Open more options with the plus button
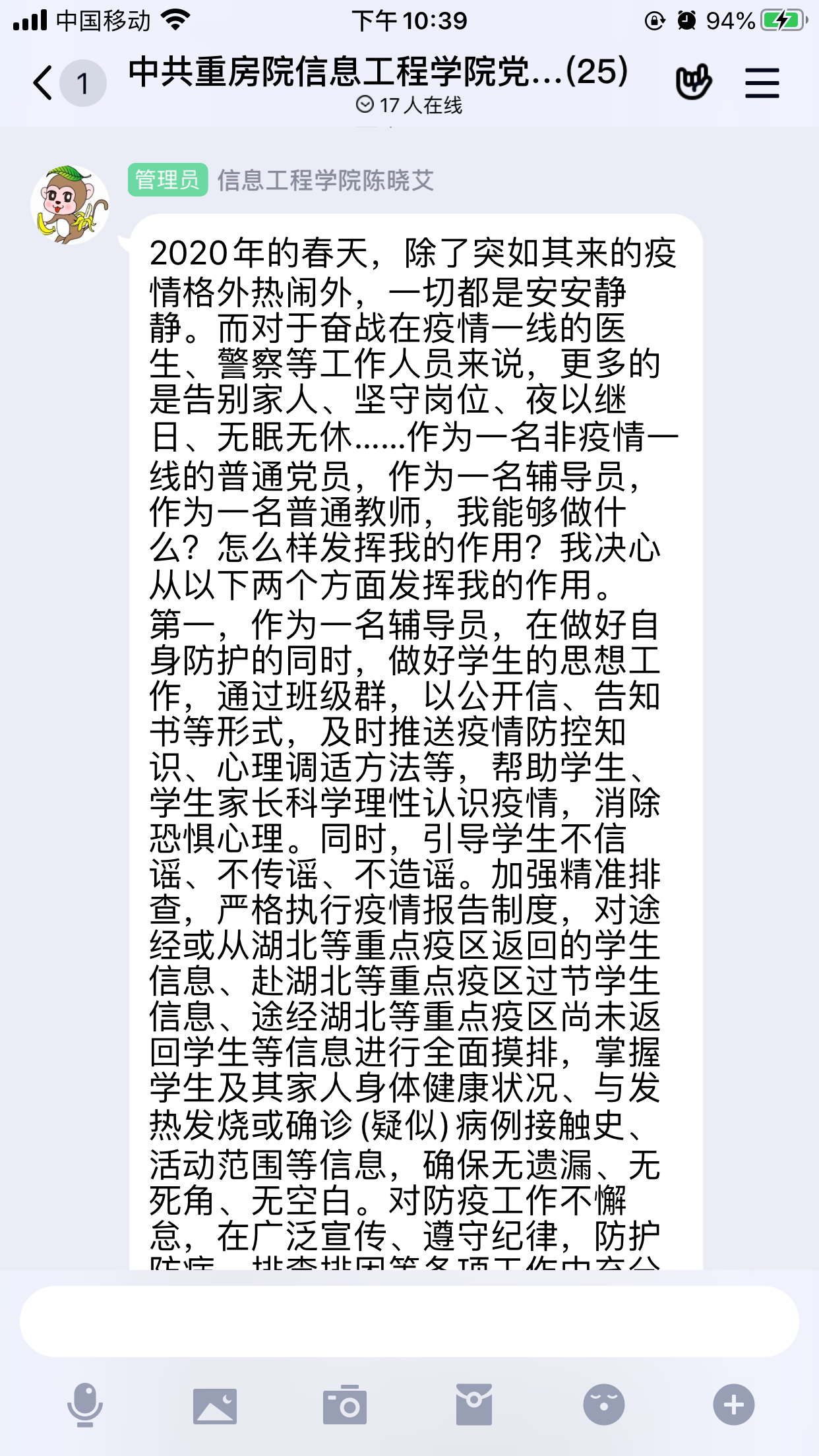 pos(733,1405)
